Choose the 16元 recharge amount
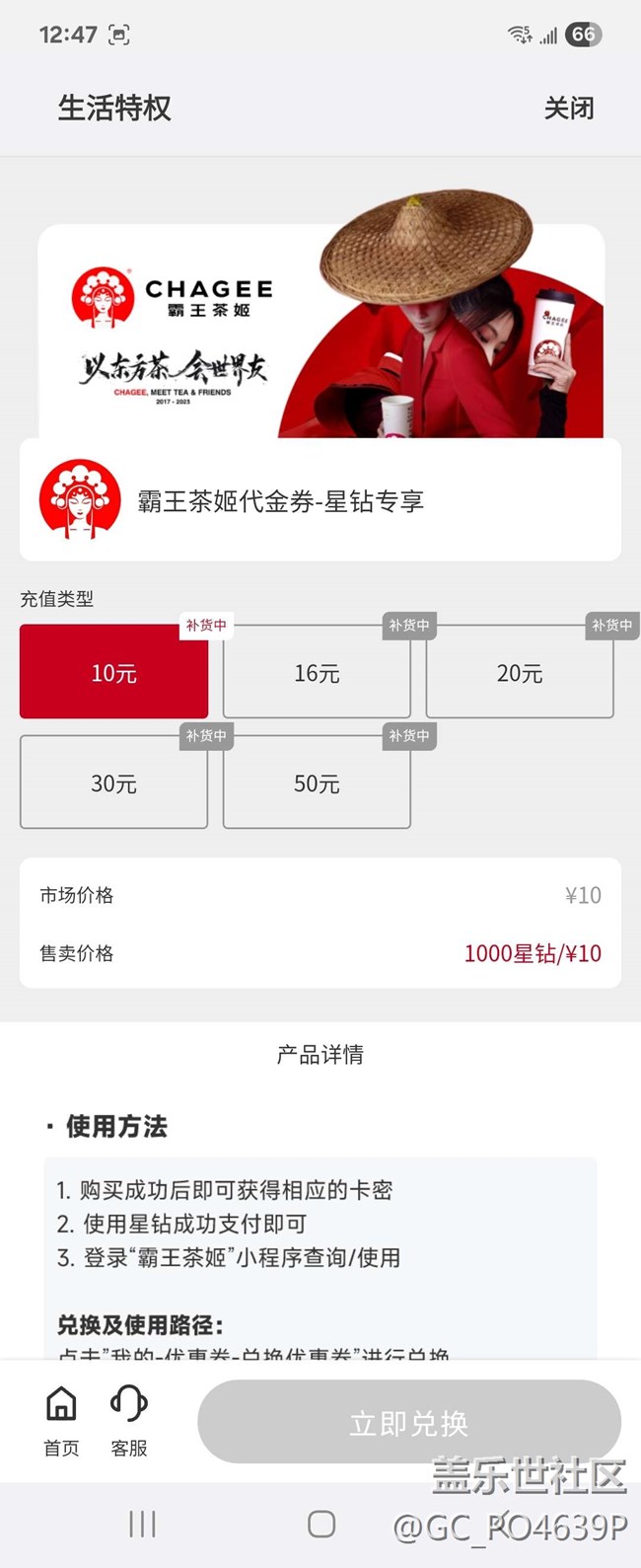This screenshot has height=1568, width=641. click(x=317, y=672)
